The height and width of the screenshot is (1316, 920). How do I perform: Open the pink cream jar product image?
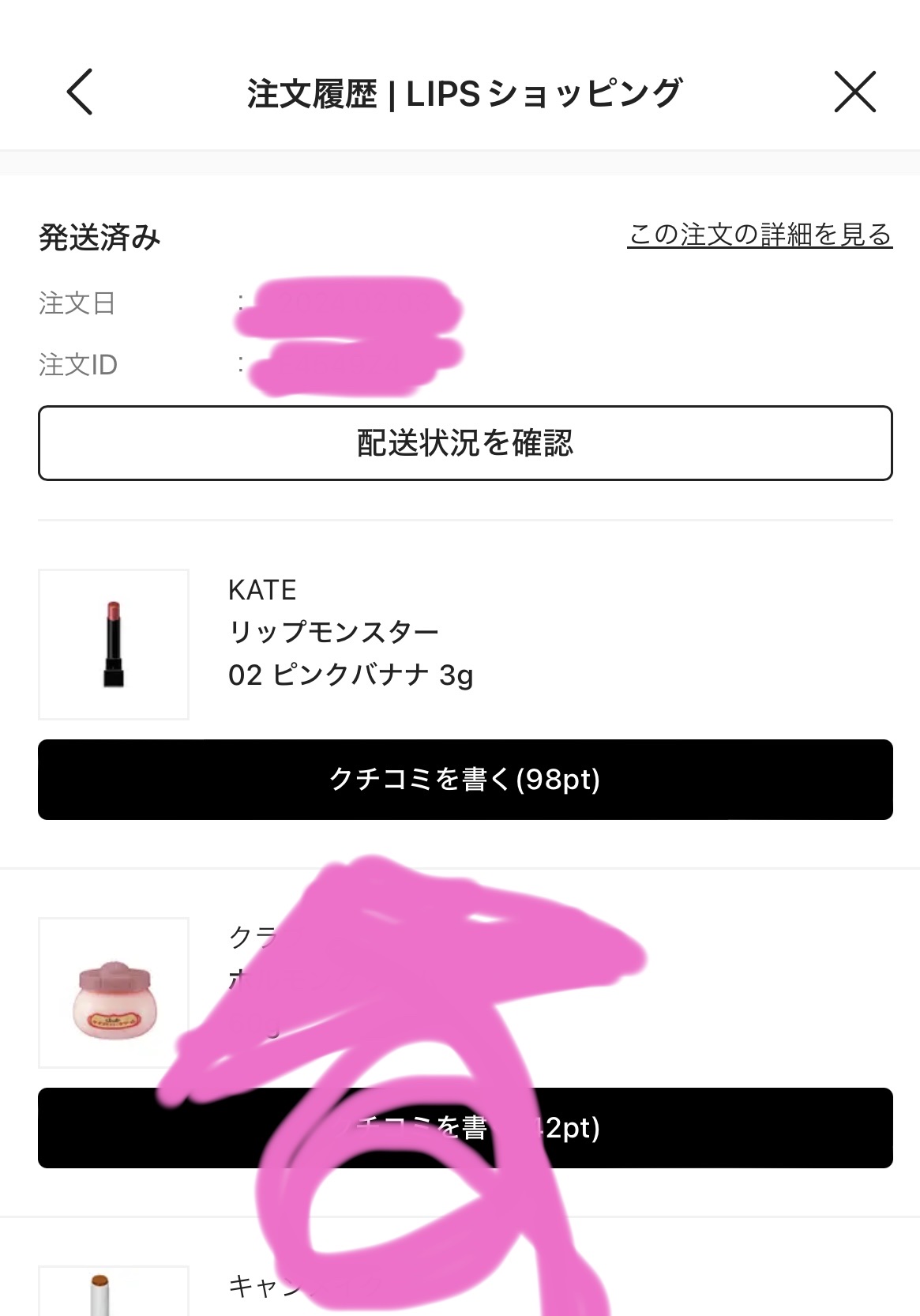coord(114,992)
